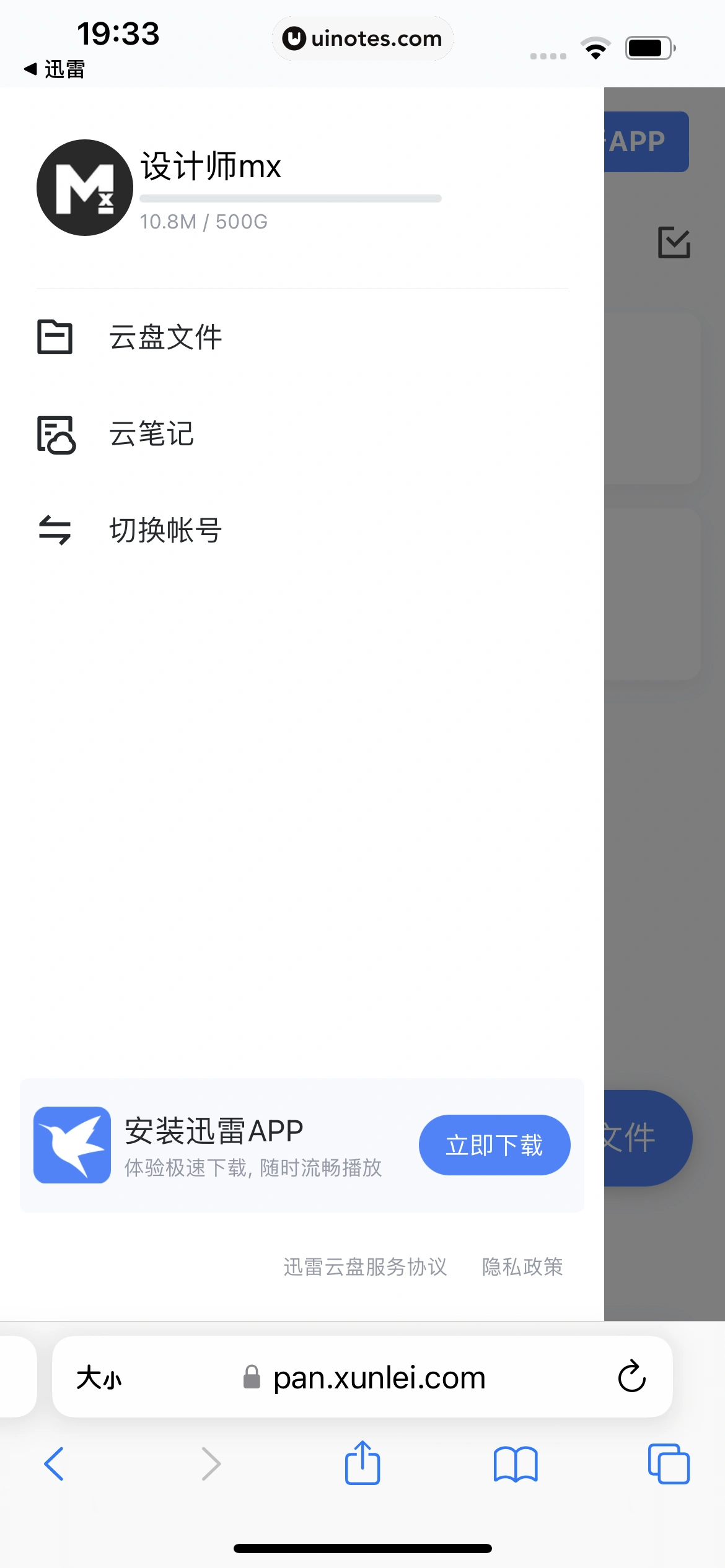Select 切换帐号 to switch account
725x1568 pixels.
[x=165, y=531]
